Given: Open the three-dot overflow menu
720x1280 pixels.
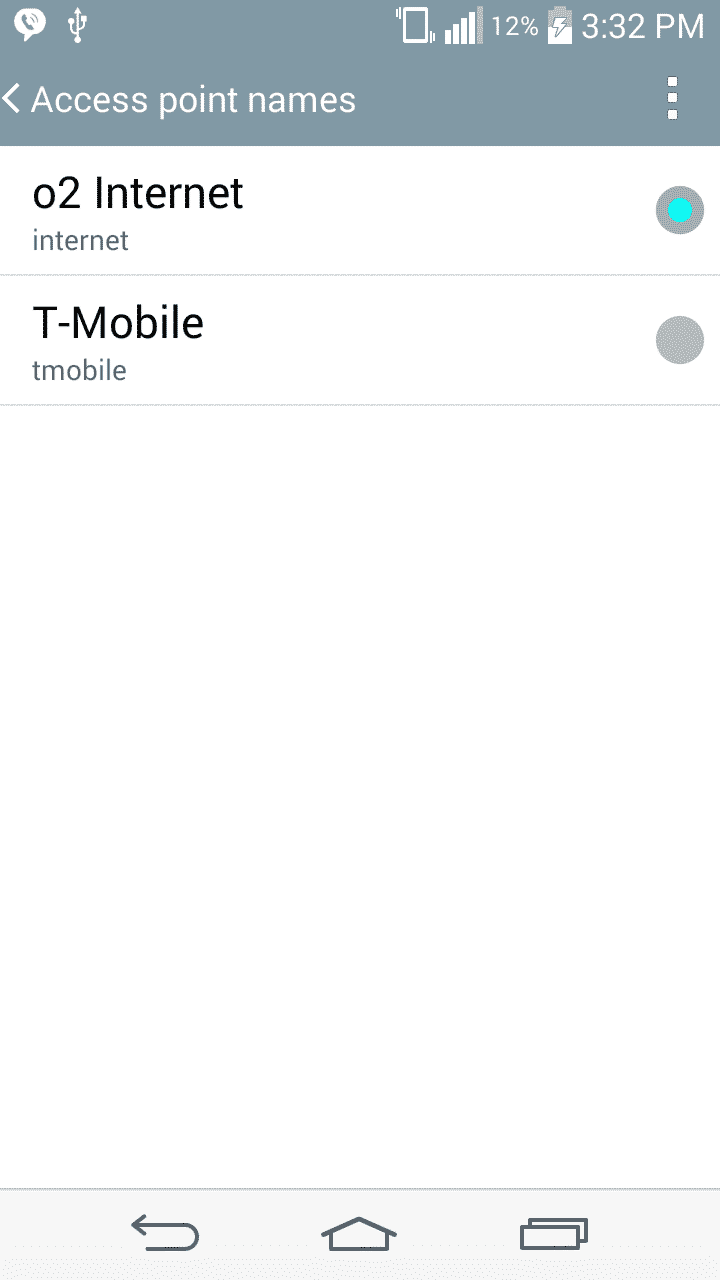Looking at the screenshot, I should [x=672, y=99].
